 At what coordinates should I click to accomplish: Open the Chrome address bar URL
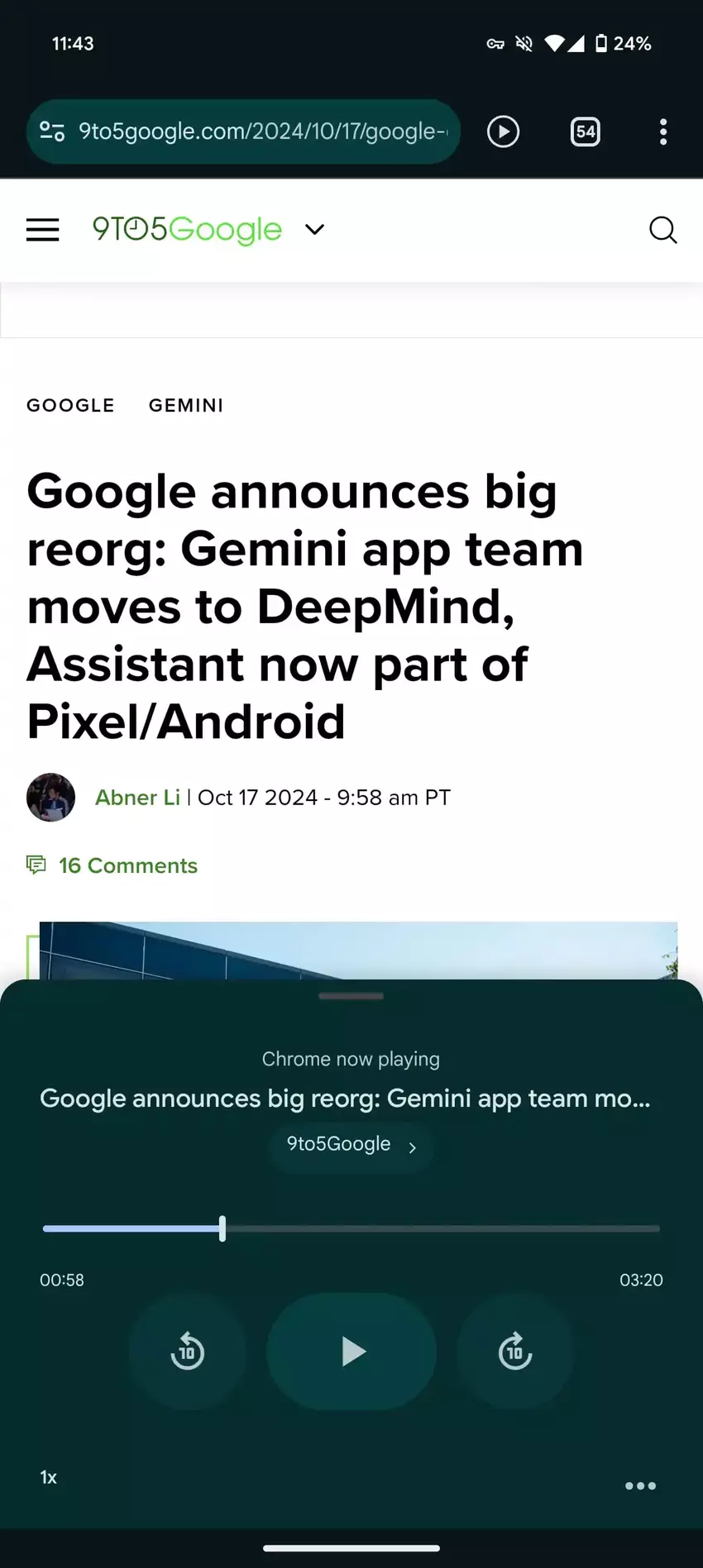[263, 131]
